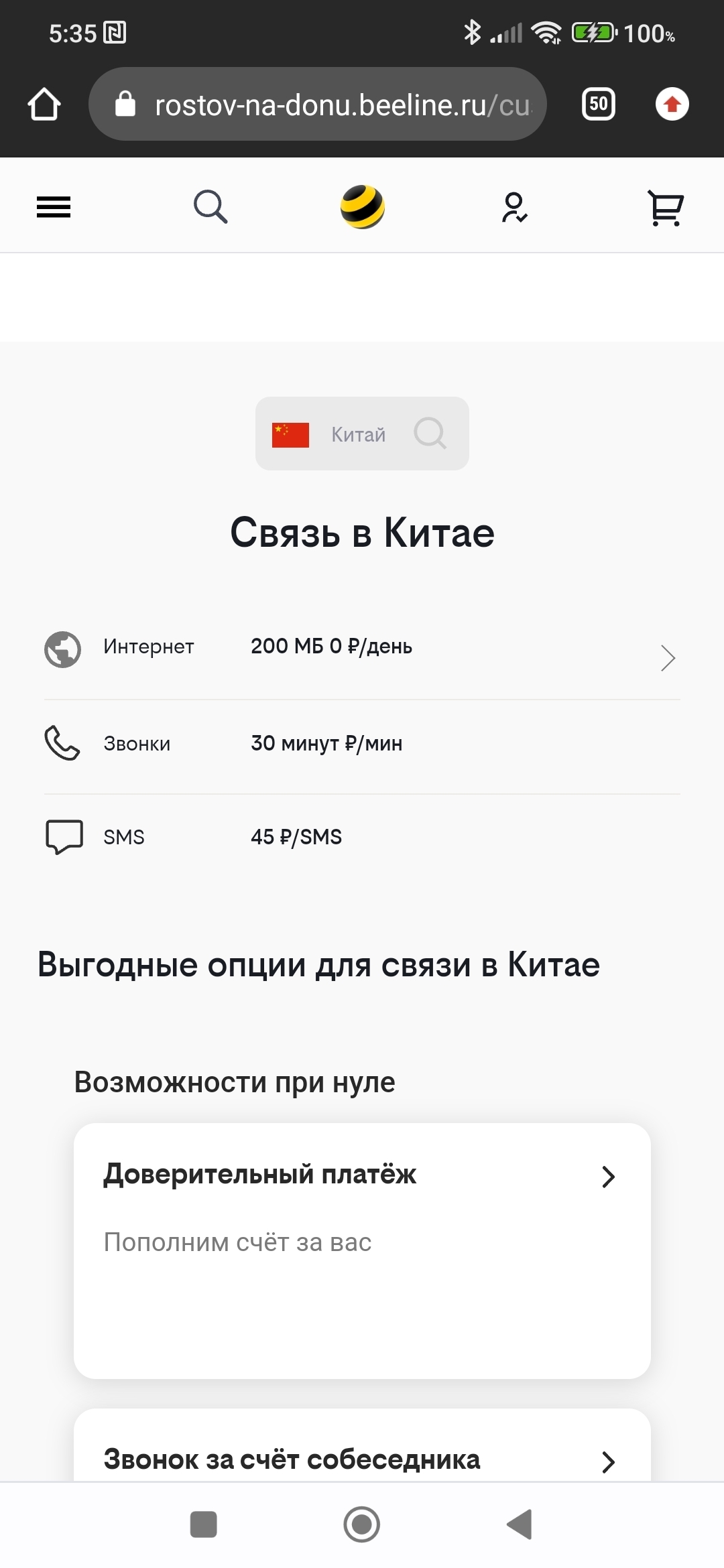Open site search magnifier
Viewport: 724px width, 1568px height.
pos(210,206)
